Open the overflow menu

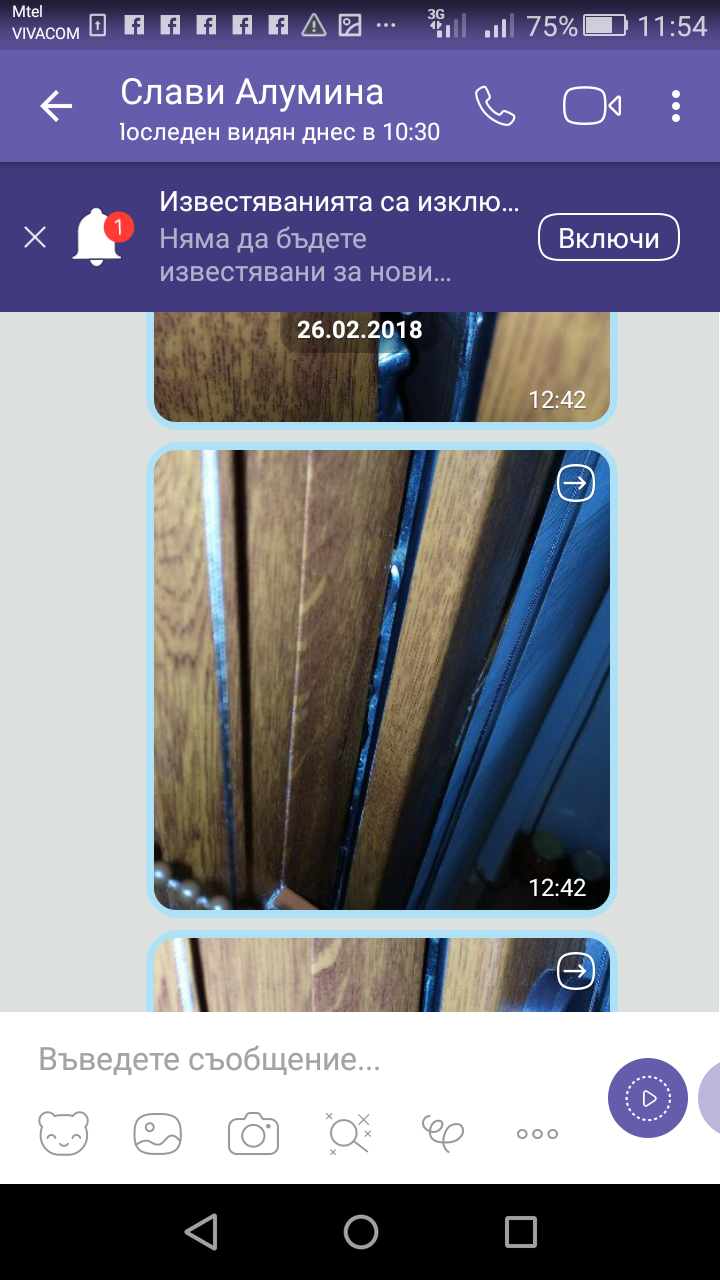pos(676,106)
